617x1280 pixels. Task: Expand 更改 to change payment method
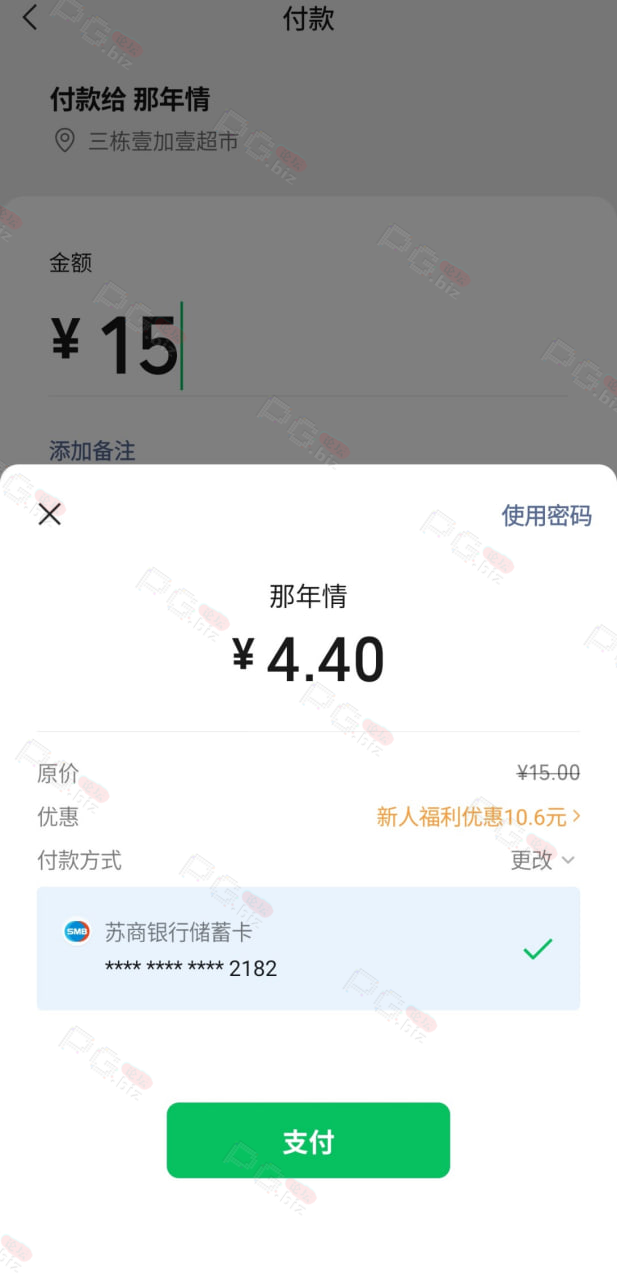click(543, 860)
